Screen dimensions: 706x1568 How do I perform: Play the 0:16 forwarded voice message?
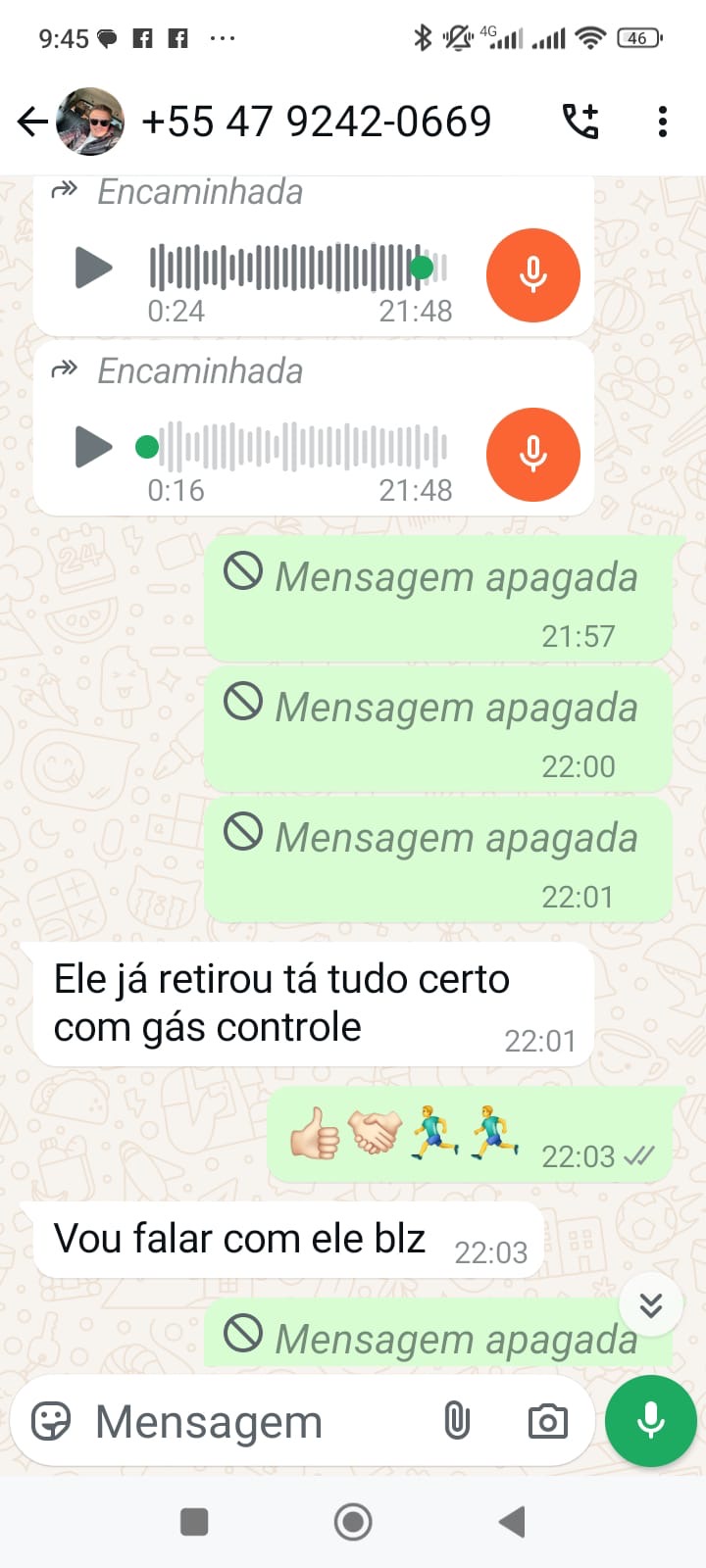93,447
